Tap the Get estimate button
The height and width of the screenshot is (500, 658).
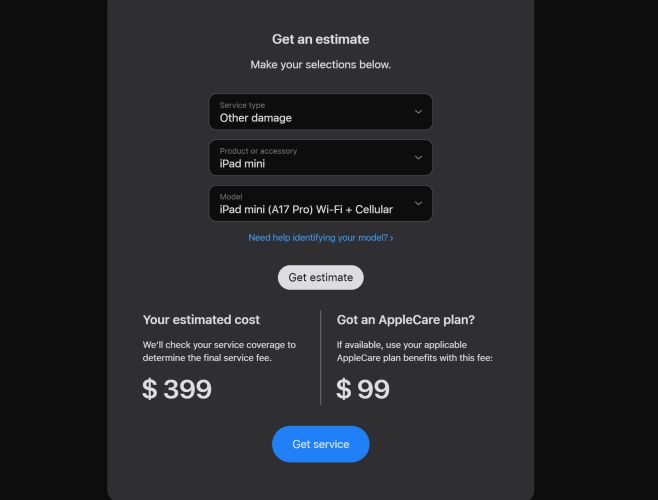coord(320,277)
